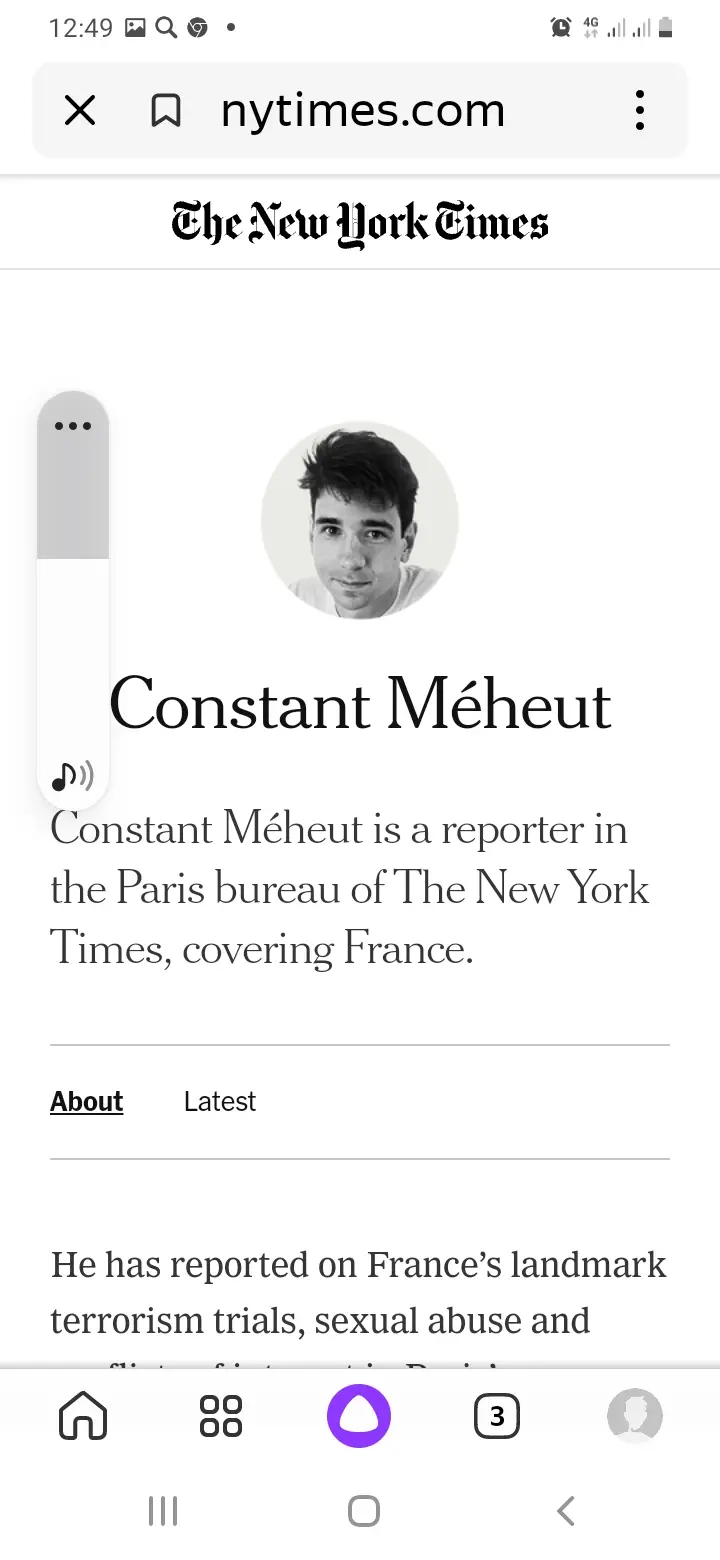720x1560 pixels.
Task: Open the browser profile avatar
Action: (x=635, y=1417)
